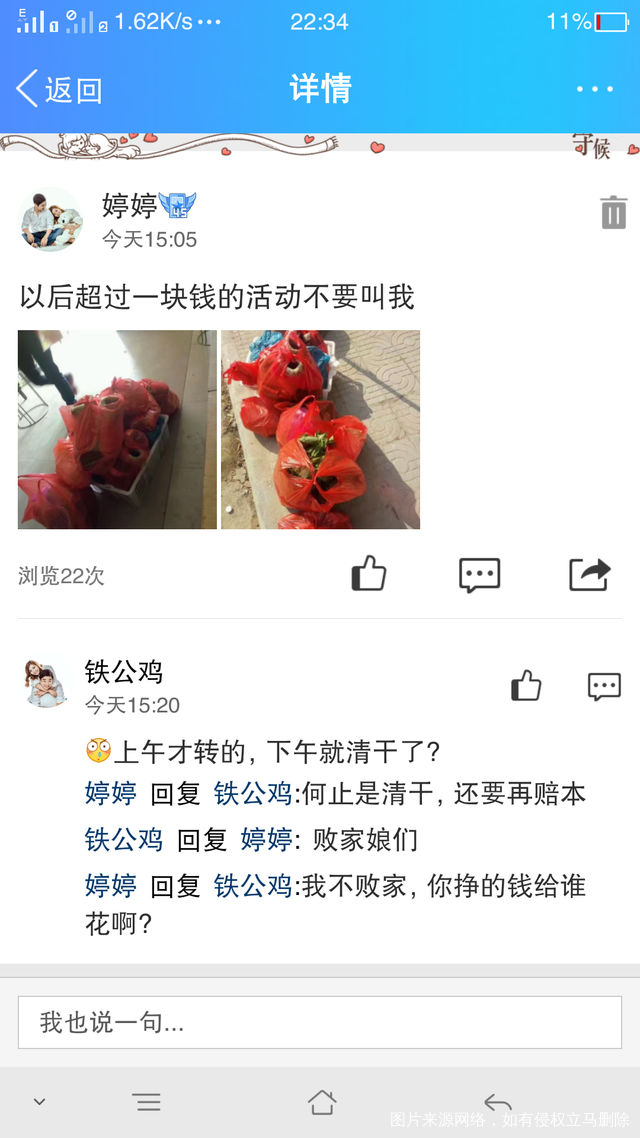The width and height of the screenshot is (640, 1138).
Task: Go to the phone's home screen
Action: 321,1102
